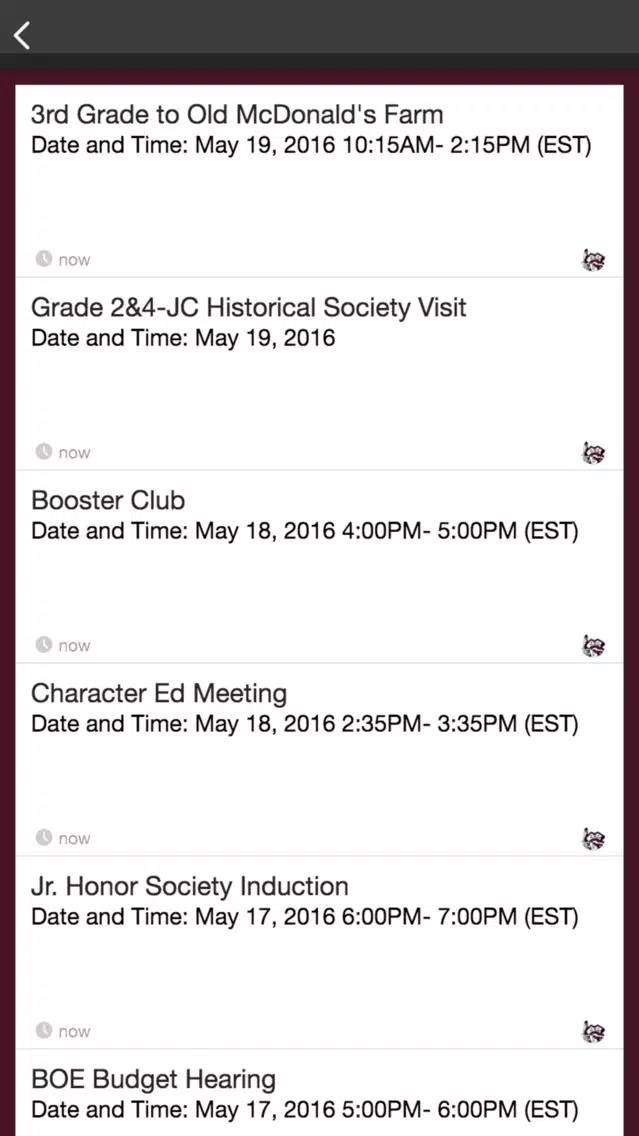View BOE Budget Hearing details

tap(320, 1093)
